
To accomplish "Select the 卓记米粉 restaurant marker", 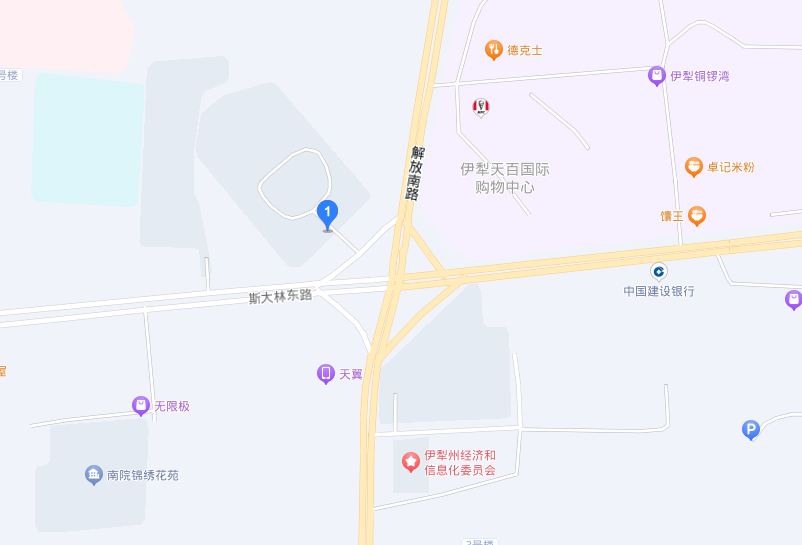I will 694,167.
